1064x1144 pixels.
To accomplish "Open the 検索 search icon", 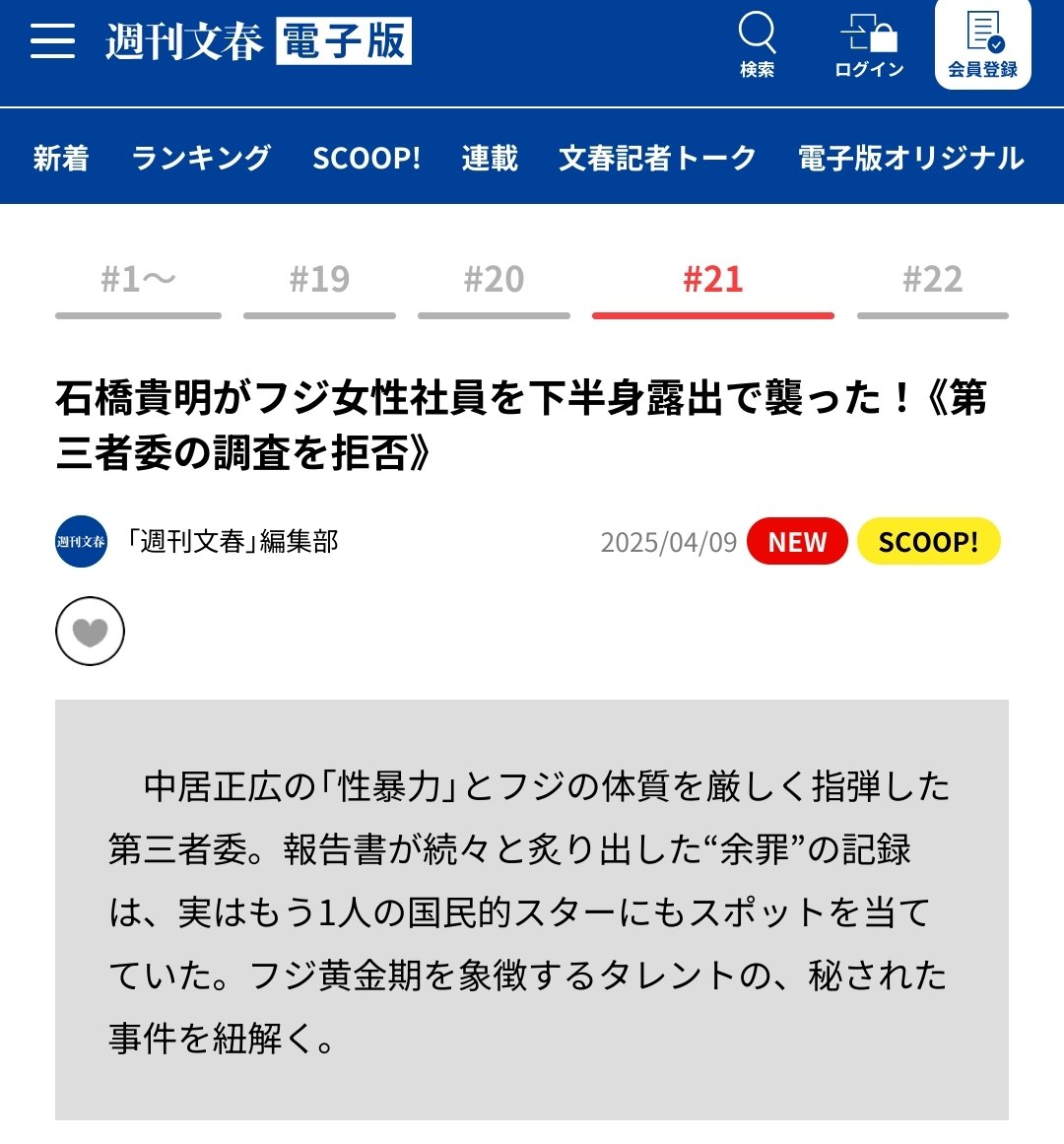I will 757,44.
